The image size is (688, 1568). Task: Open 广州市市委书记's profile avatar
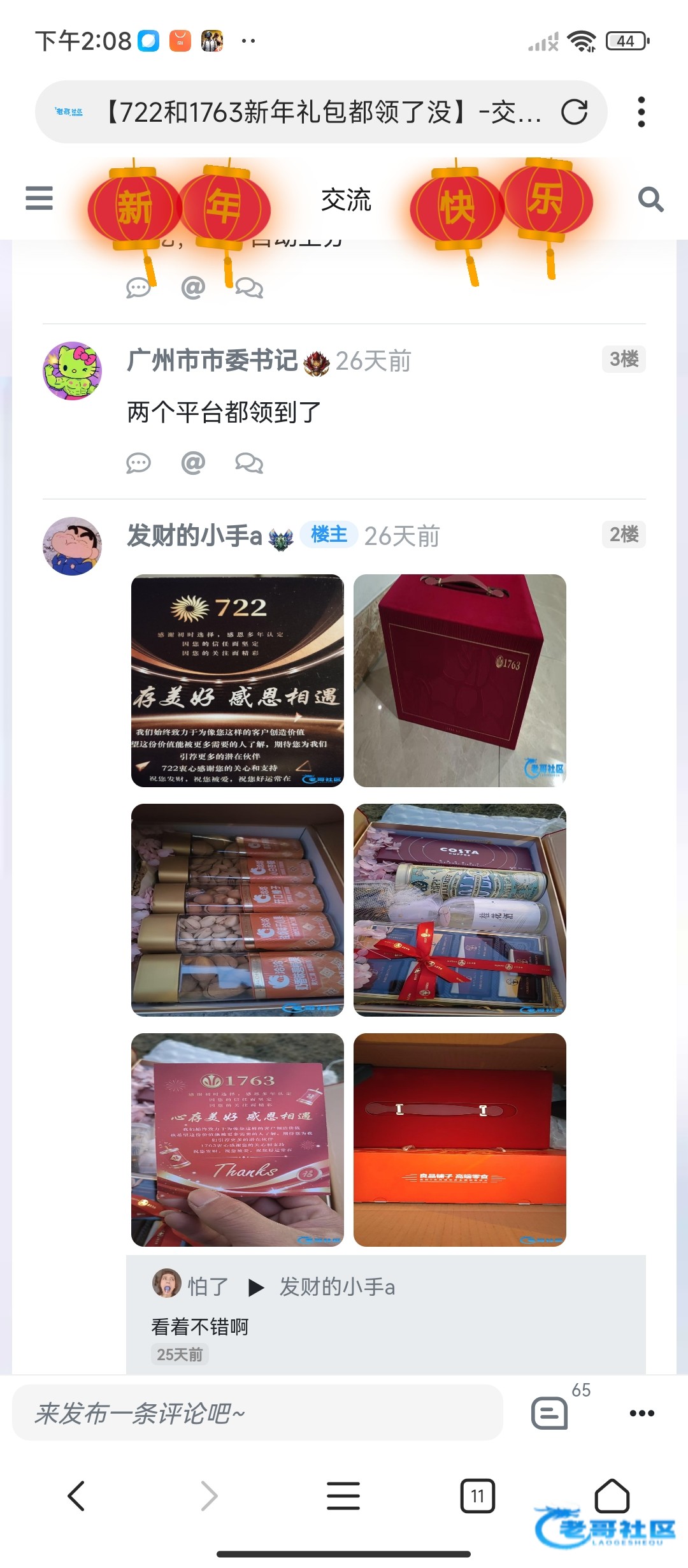(72, 371)
